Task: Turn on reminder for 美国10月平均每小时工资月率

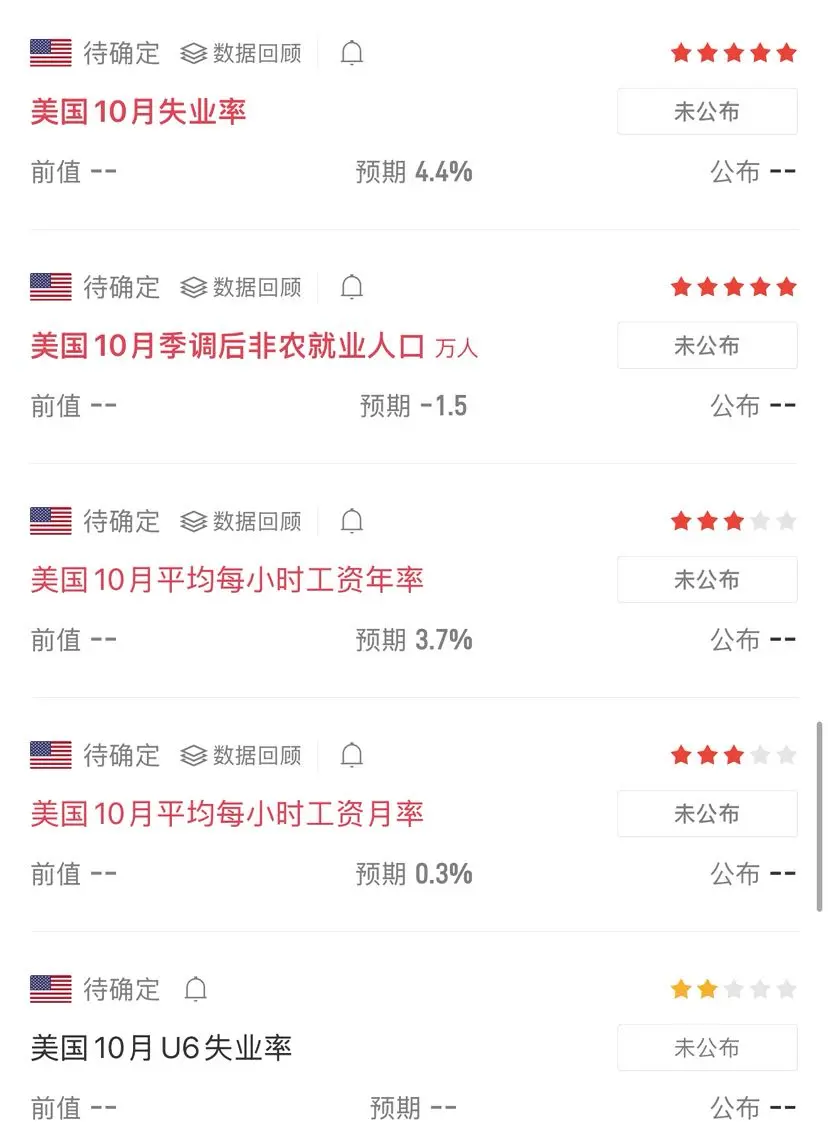Action: 352,755
